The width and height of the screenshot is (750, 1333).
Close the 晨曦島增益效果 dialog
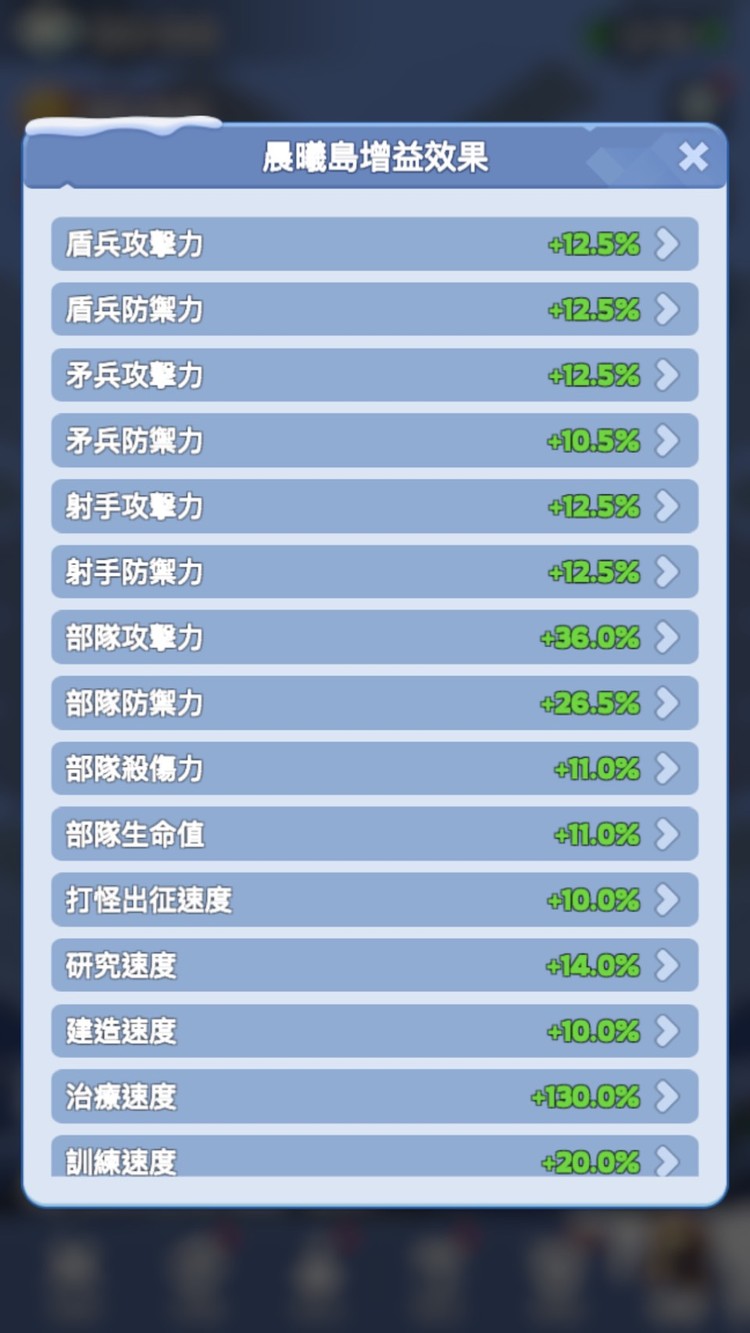693,157
